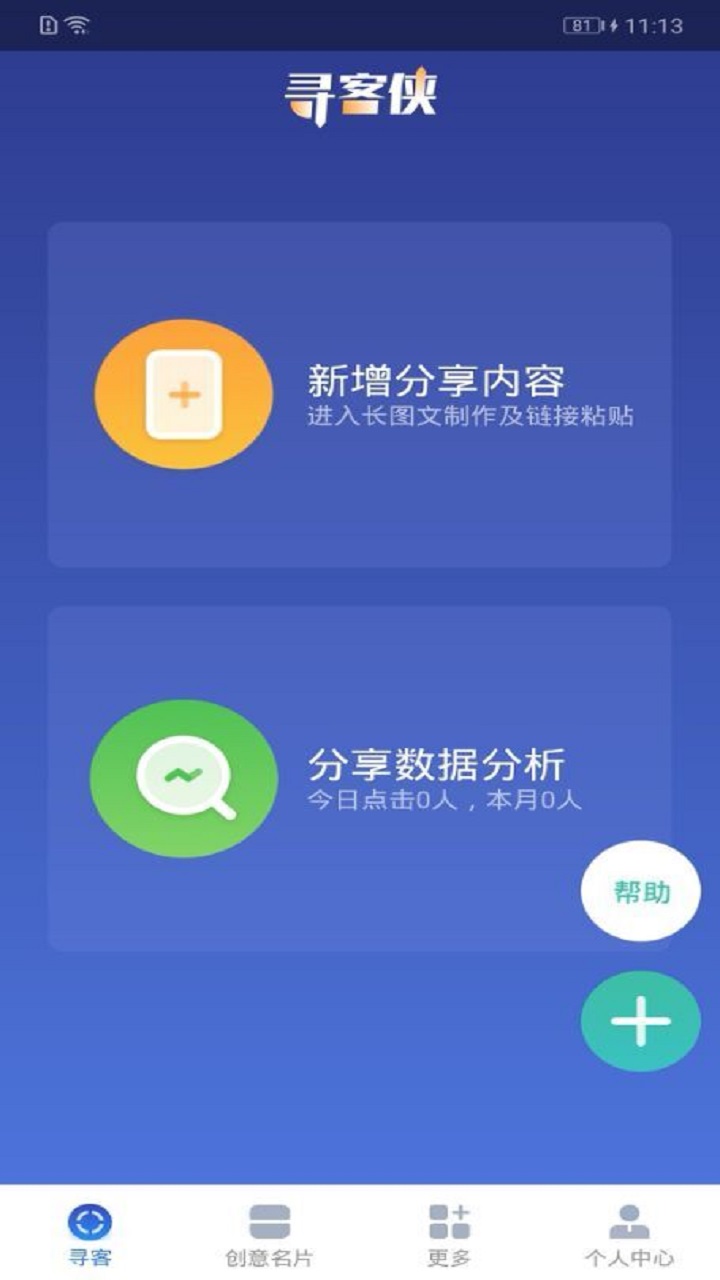Go to the 个人中心 tab
This screenshot has width=720, height=1280.
(629, 1234)
